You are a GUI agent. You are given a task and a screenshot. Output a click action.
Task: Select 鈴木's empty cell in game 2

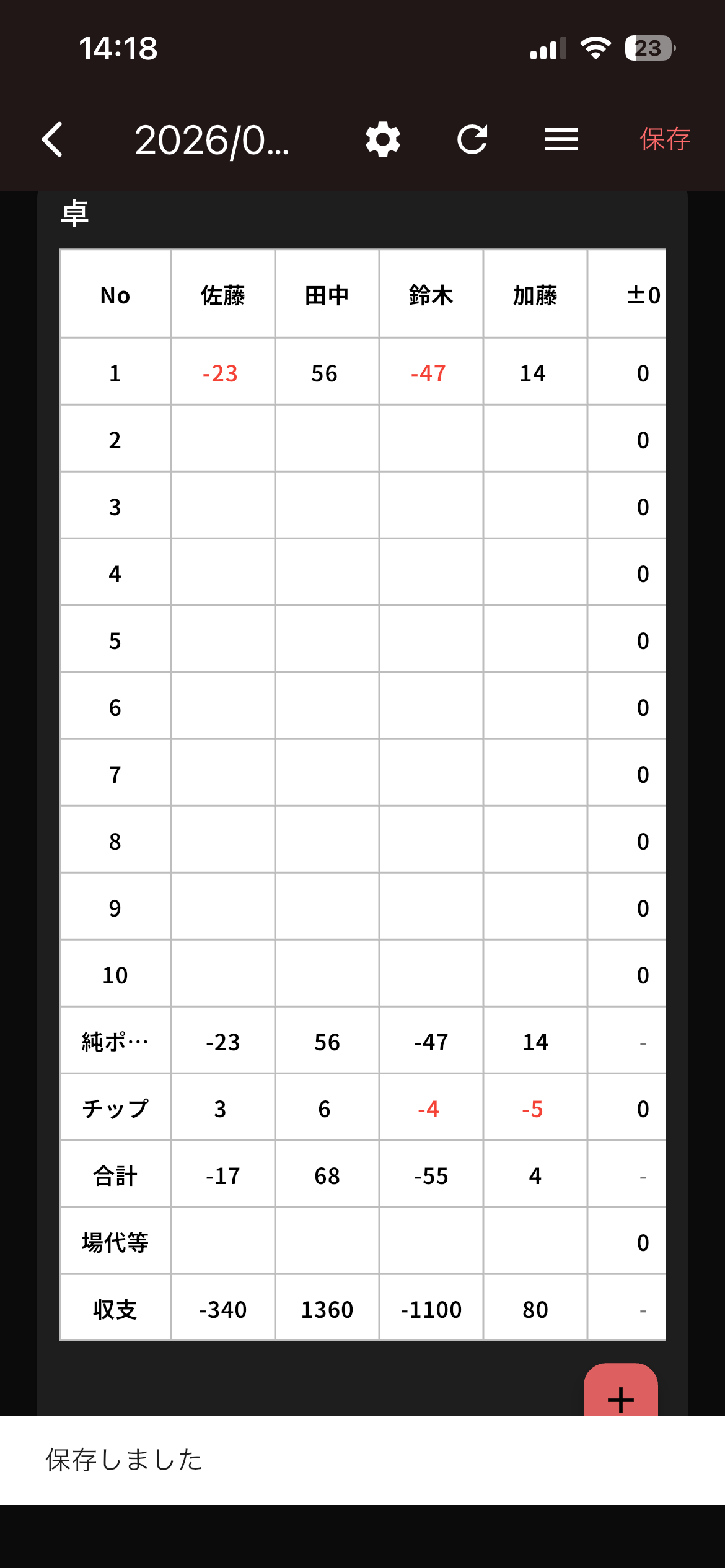click(431, 439)
